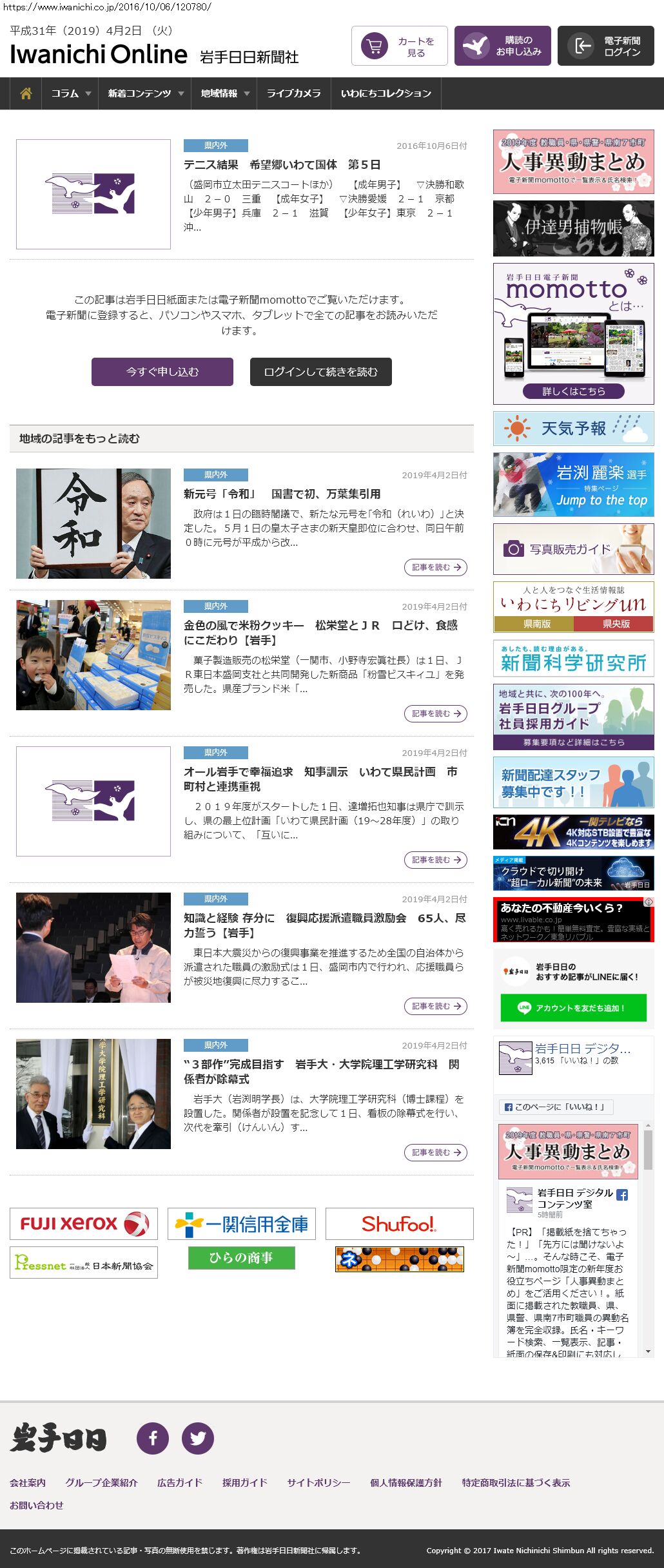This screenshot has height=1568, width=664.
Task: Open the Facebook icon in footer
Action: point(153,1438)
